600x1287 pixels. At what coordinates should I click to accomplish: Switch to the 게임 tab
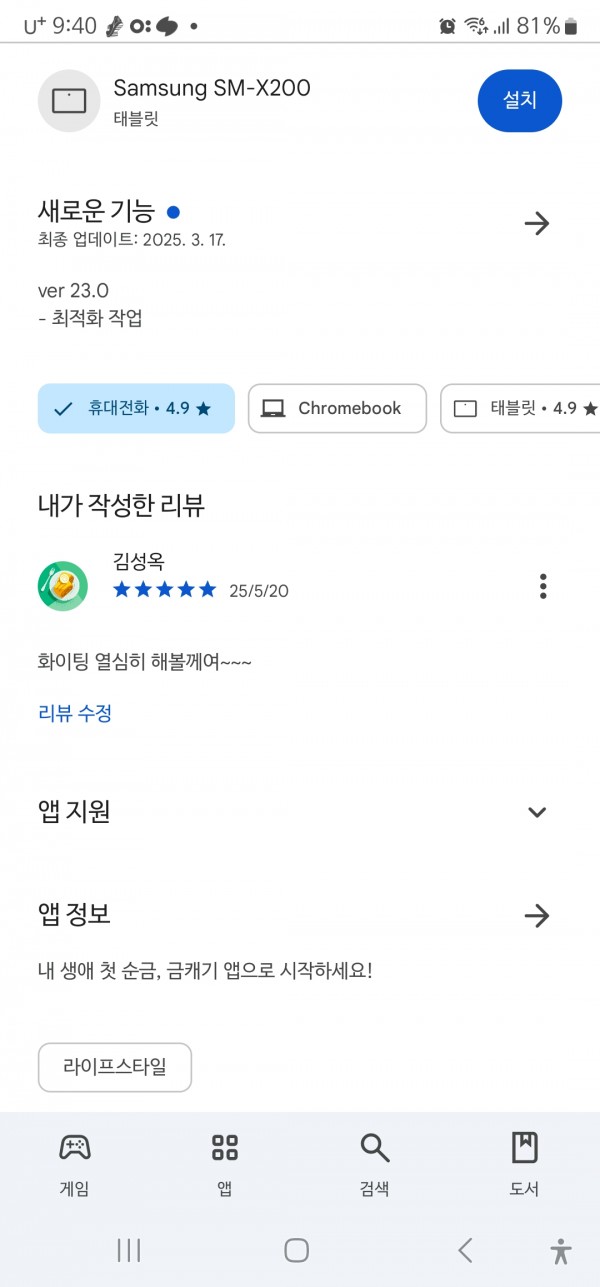pyautogui.click(x=75, y=1164)
